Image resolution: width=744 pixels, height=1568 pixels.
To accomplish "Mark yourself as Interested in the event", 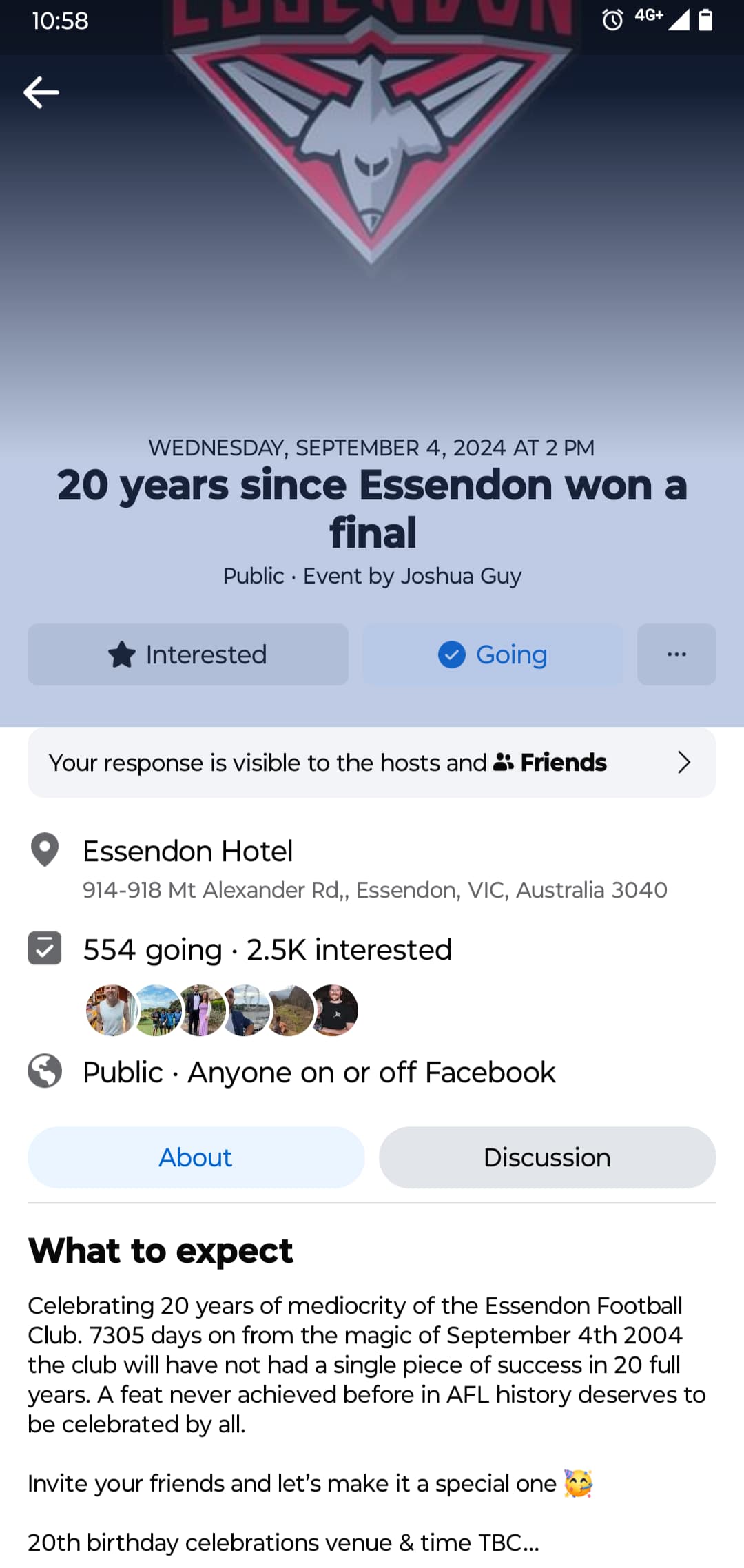I will (x=188, y=654).
